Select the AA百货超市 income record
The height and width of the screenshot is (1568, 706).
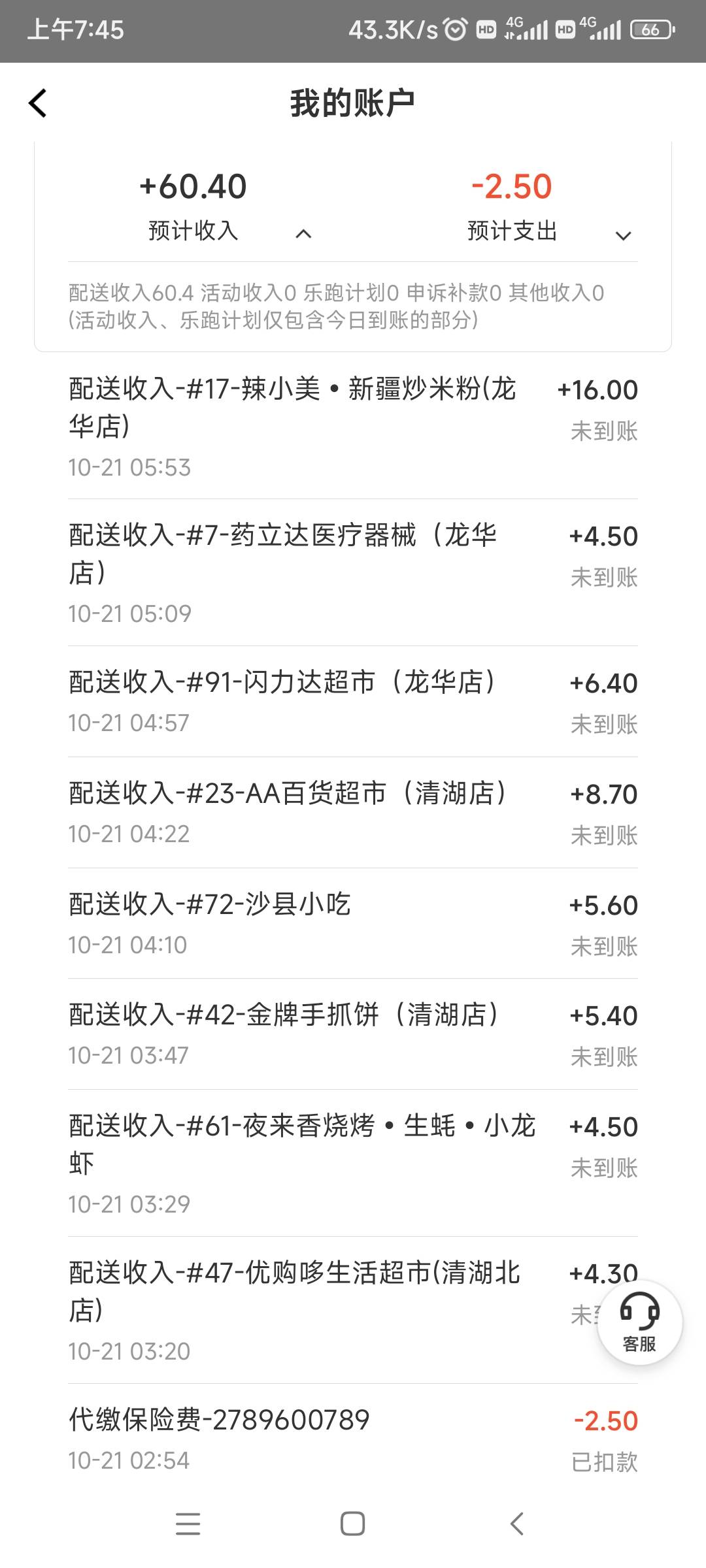pos(353,813)
